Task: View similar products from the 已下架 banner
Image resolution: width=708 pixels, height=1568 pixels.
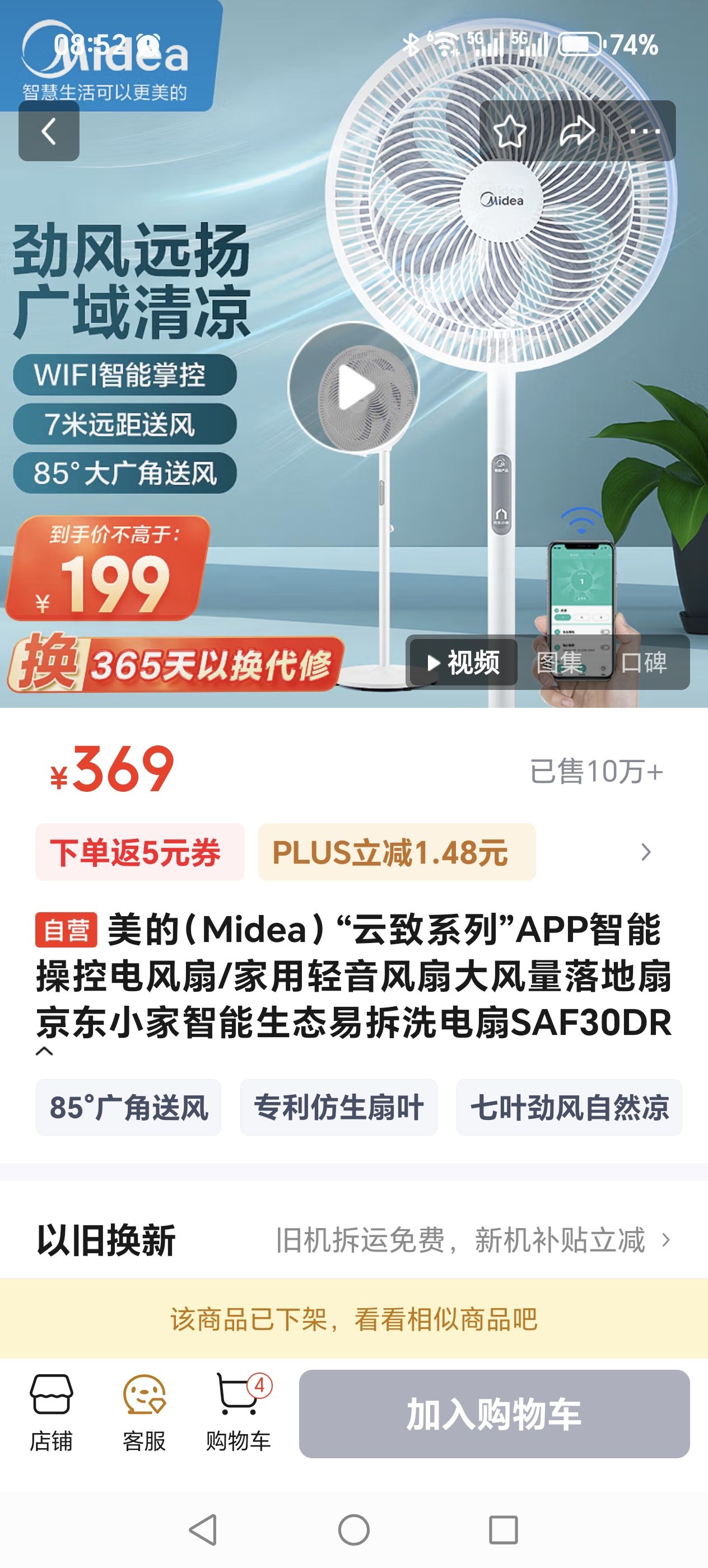Action: click(x=353, y=1319)
